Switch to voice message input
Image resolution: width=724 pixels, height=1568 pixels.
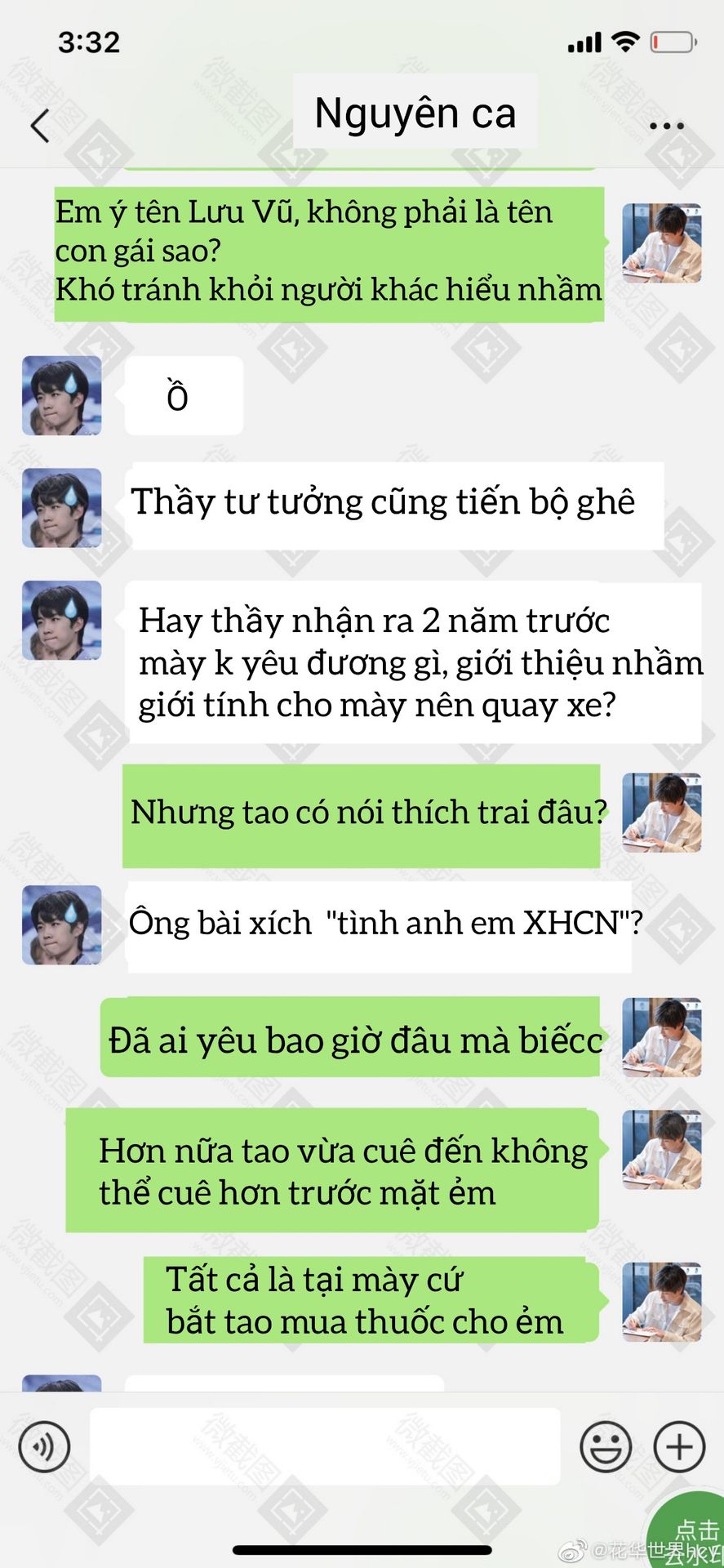pyautogui.click(x=44, y=1447)
